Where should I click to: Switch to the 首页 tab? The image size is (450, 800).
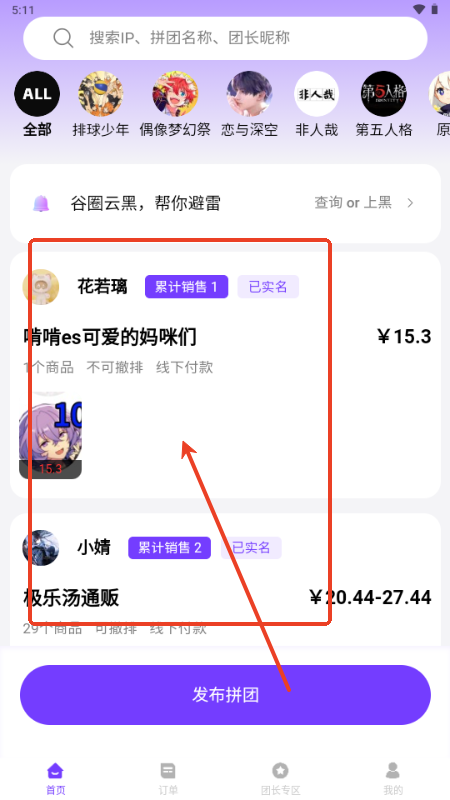click(x=56, y=779)
